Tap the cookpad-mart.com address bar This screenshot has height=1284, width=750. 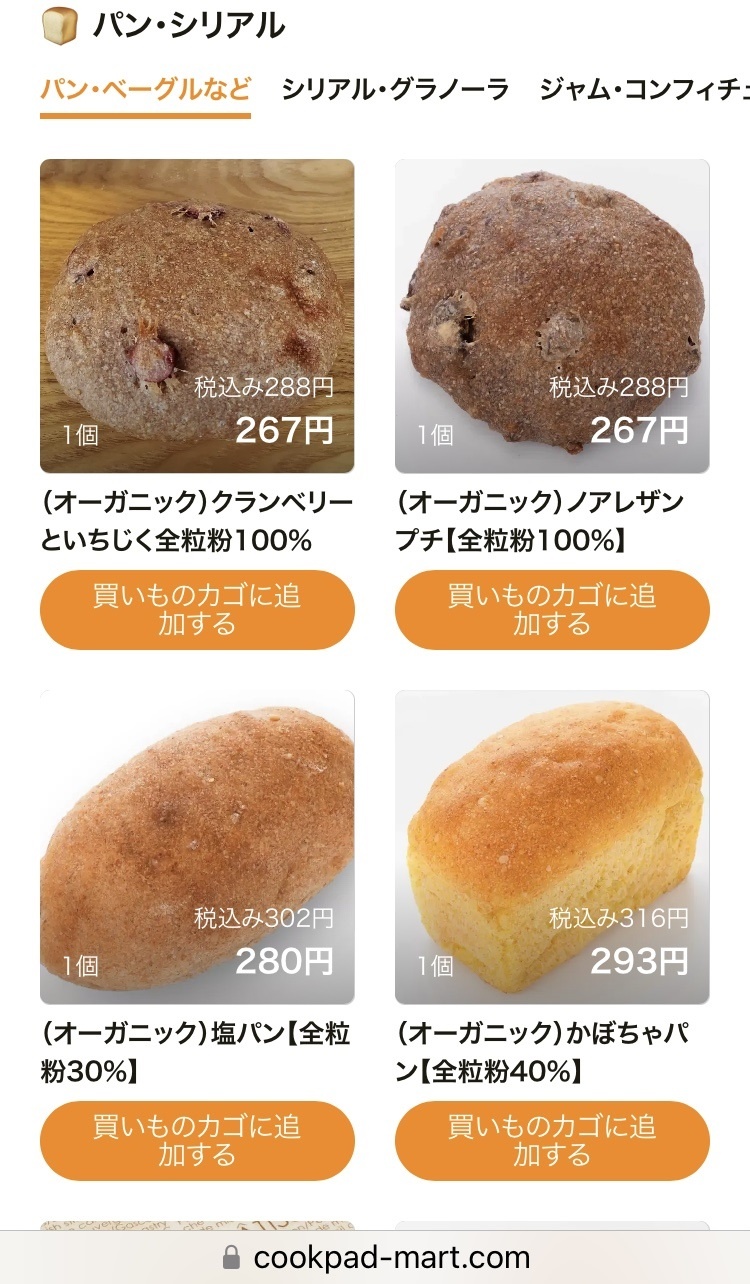point(375,1257)
